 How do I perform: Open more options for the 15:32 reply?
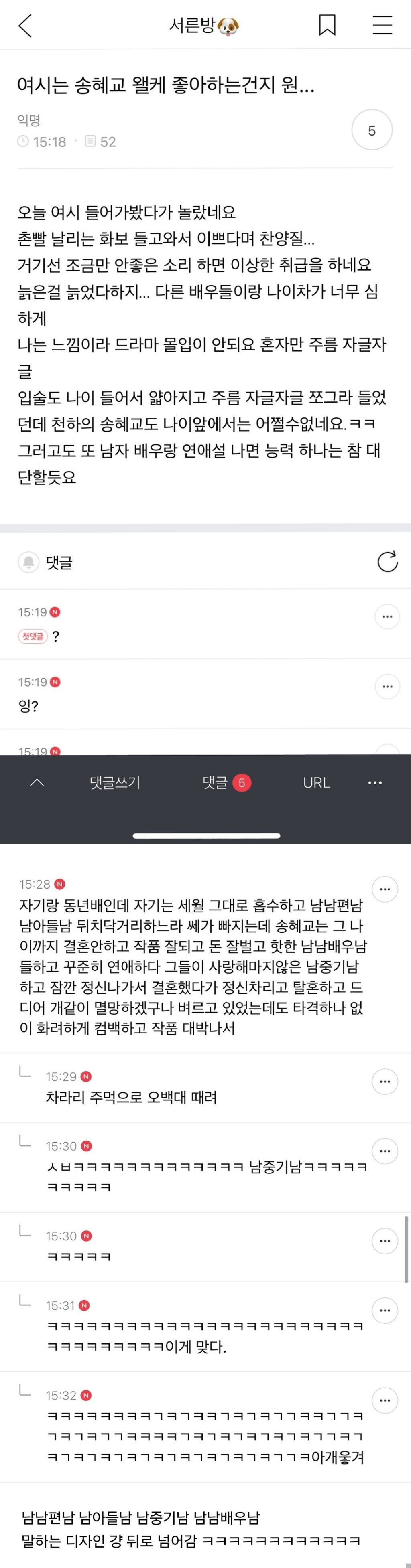click(385, 1401)
